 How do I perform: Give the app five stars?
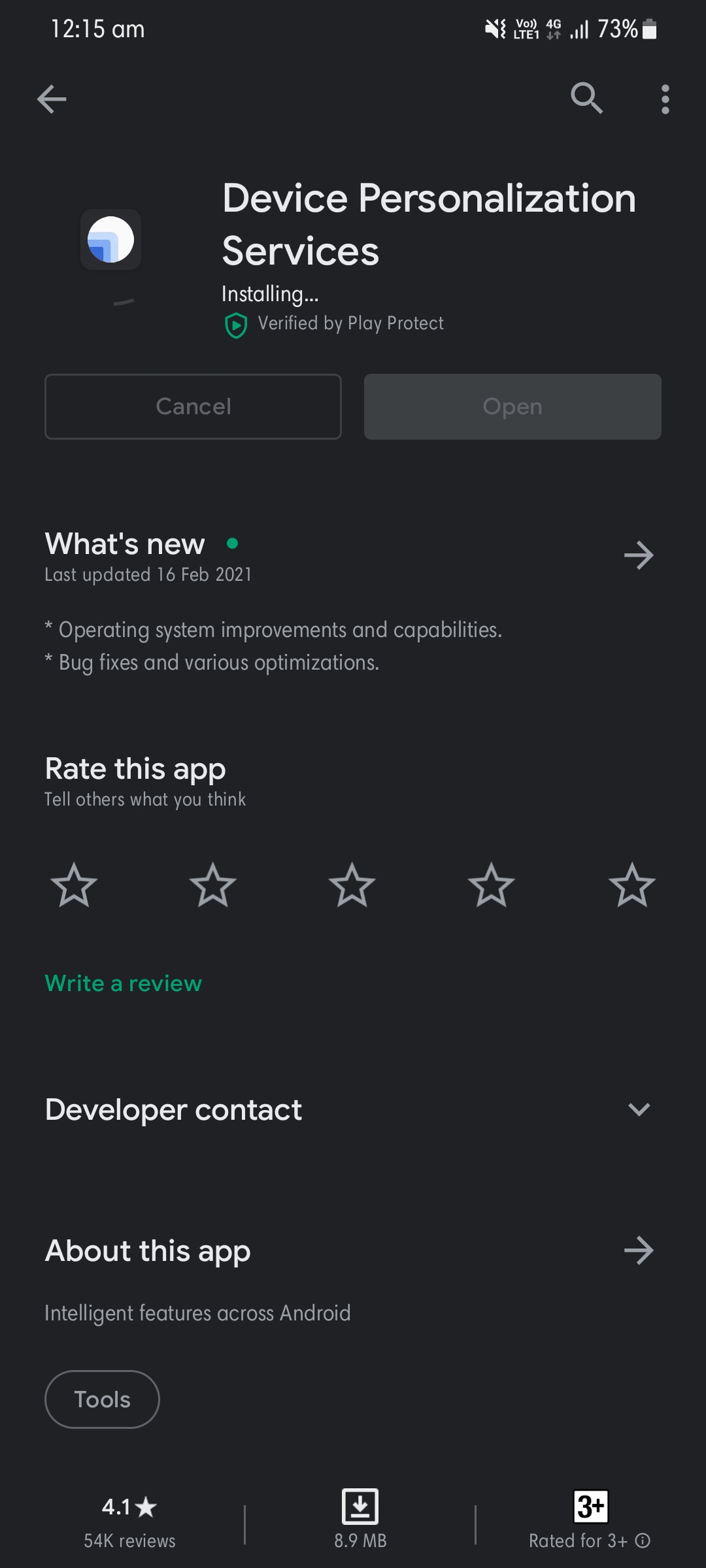(x=630, y=885)
